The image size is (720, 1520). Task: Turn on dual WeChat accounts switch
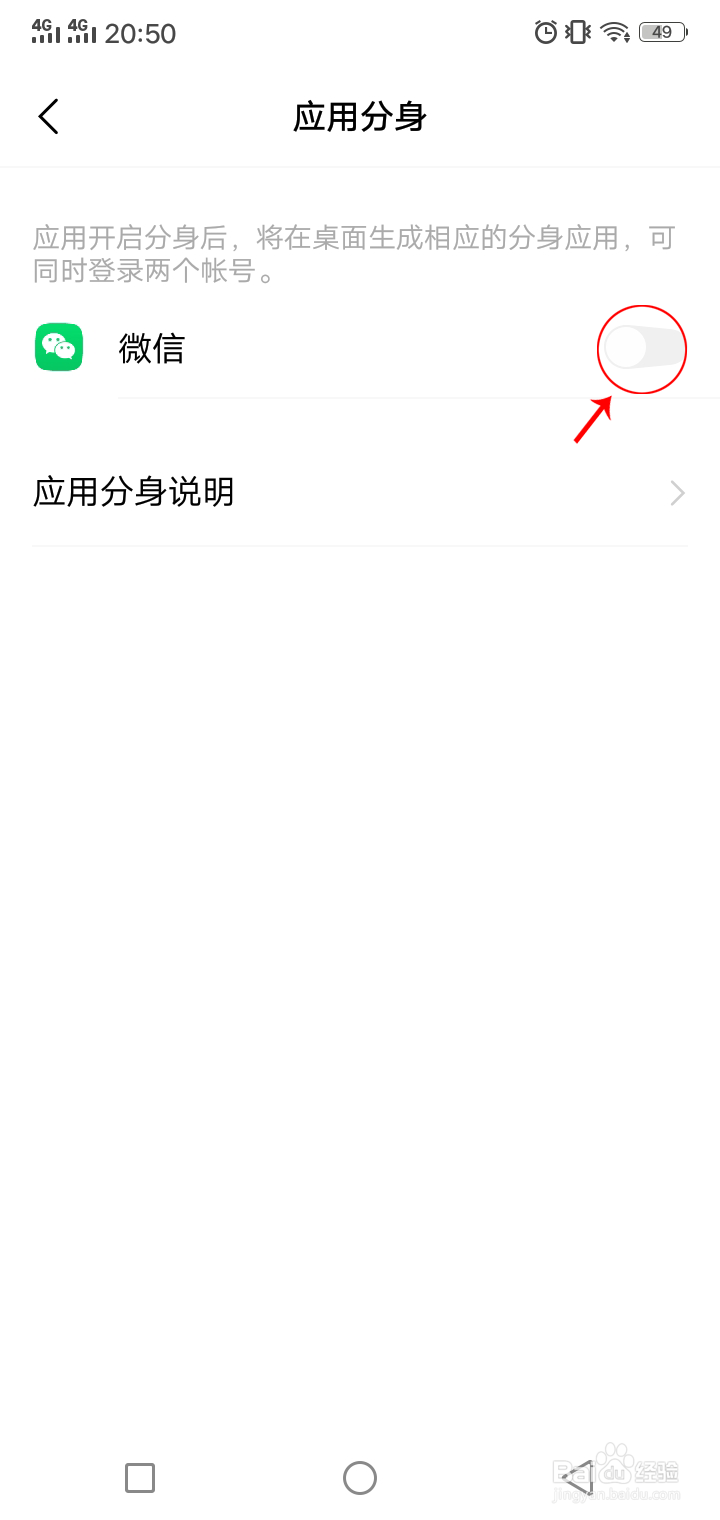(x=642, y=349)
